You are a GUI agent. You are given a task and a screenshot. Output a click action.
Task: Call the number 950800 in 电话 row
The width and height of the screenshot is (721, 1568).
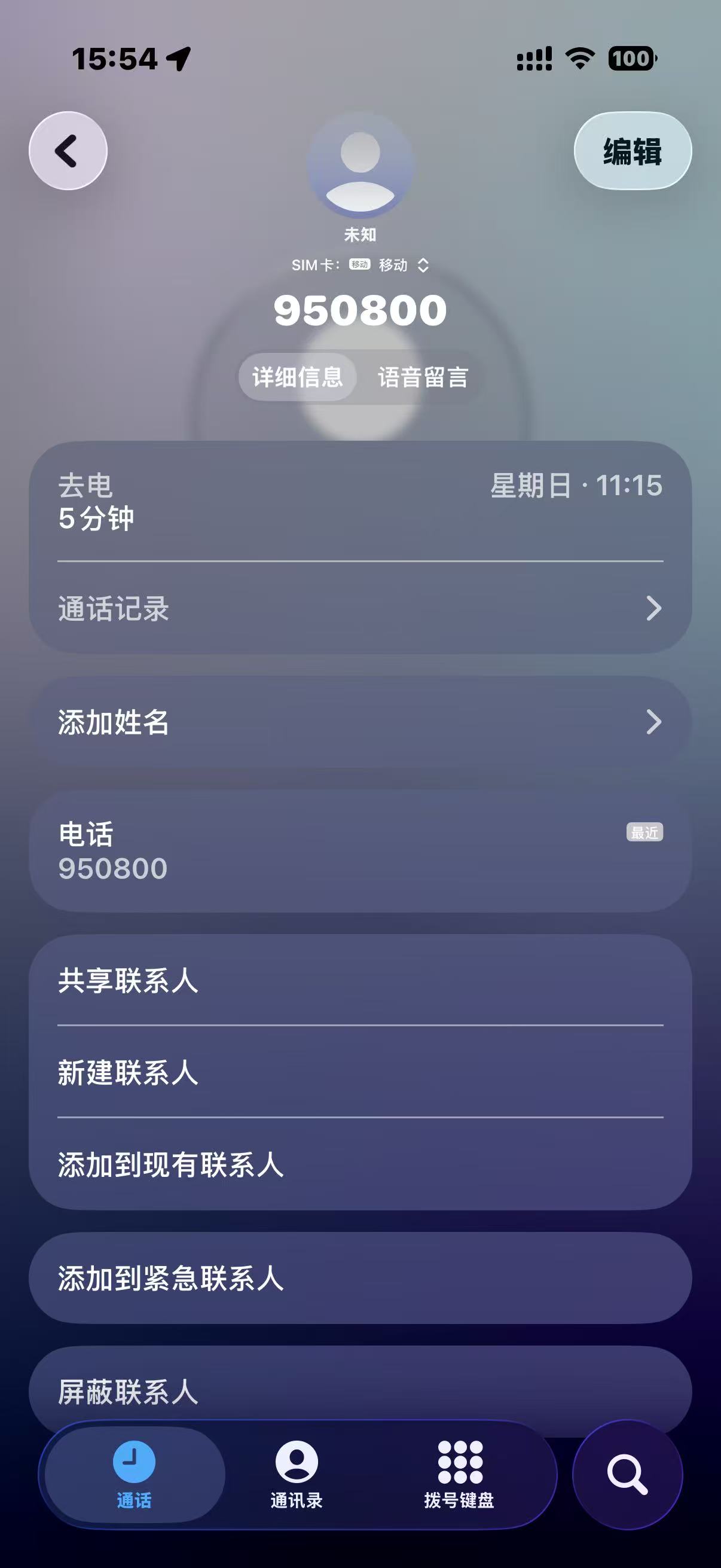click(x=360, y=851)
